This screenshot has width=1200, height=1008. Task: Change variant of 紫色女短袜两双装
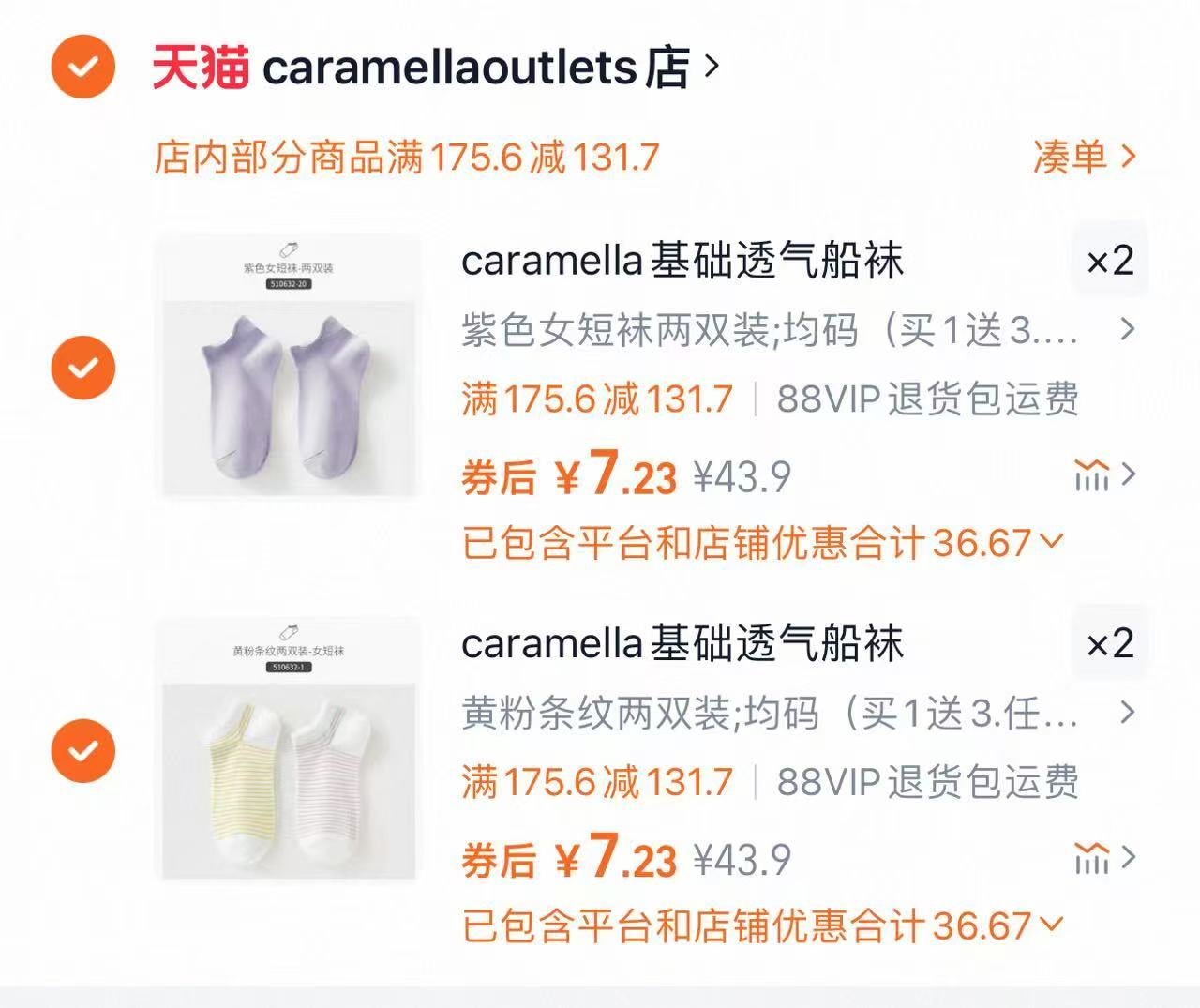797,330
